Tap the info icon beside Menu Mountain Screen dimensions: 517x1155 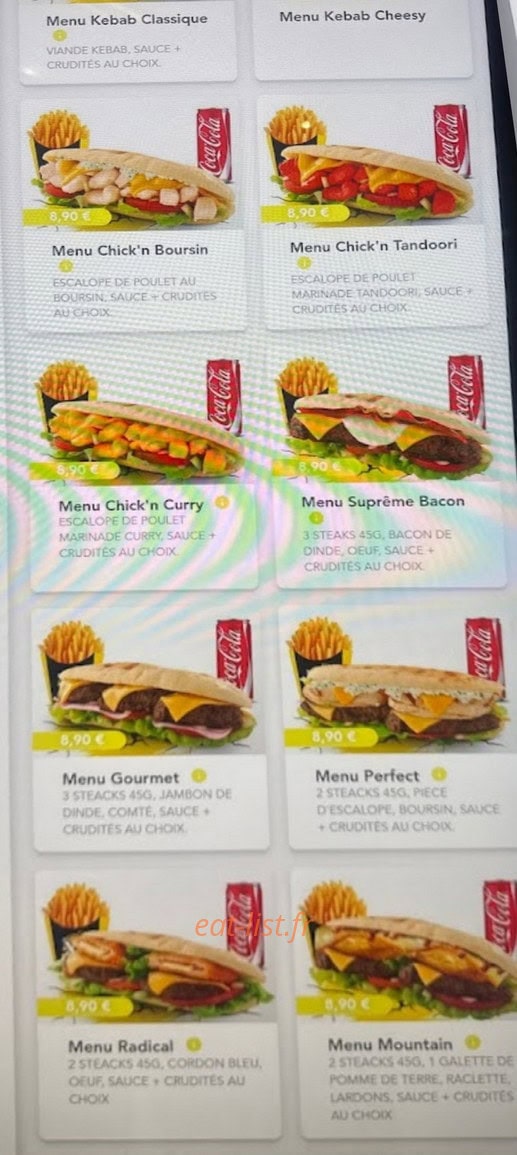(473, 1042)
